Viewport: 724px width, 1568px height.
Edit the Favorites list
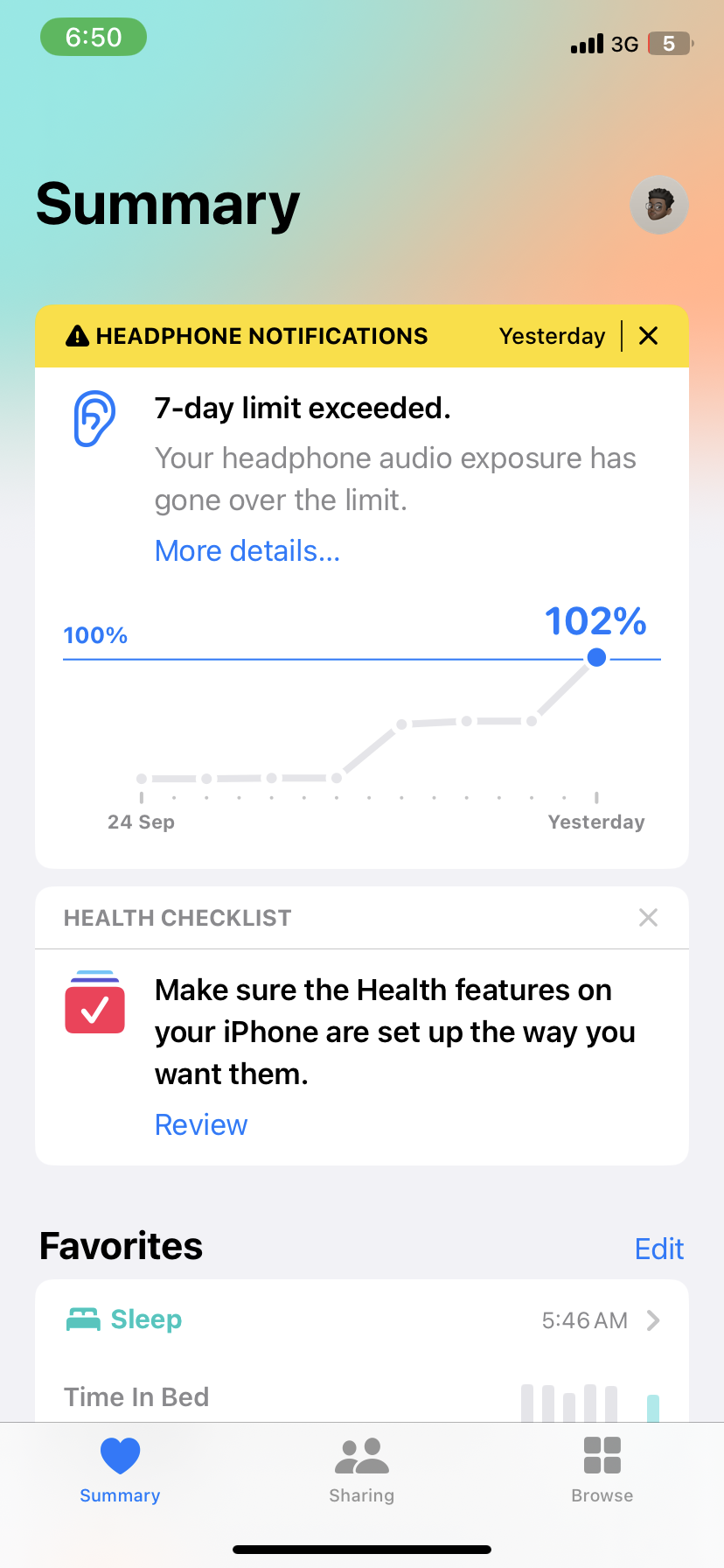tap(659, 1249)
